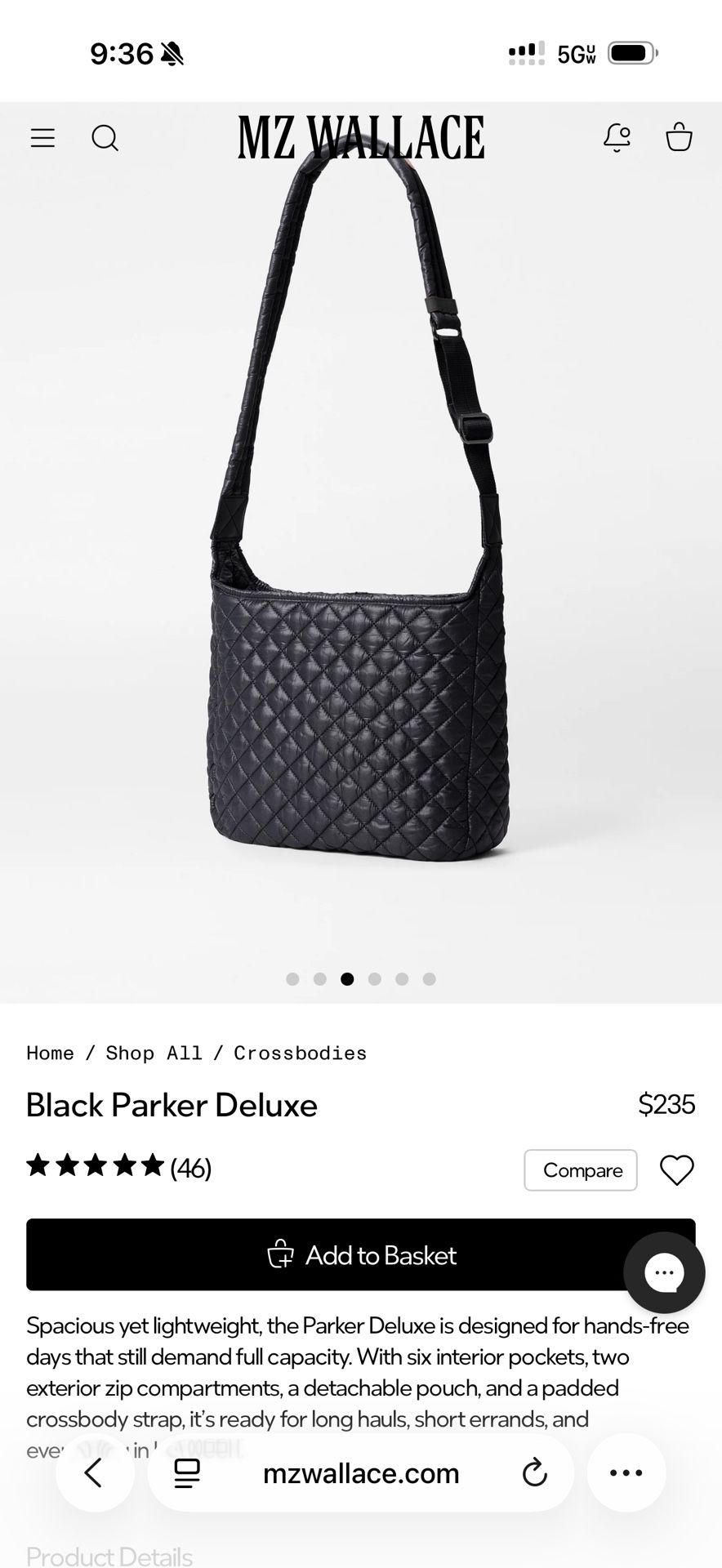Open the Crossbodies category breadcrumb

[300, 1053]
